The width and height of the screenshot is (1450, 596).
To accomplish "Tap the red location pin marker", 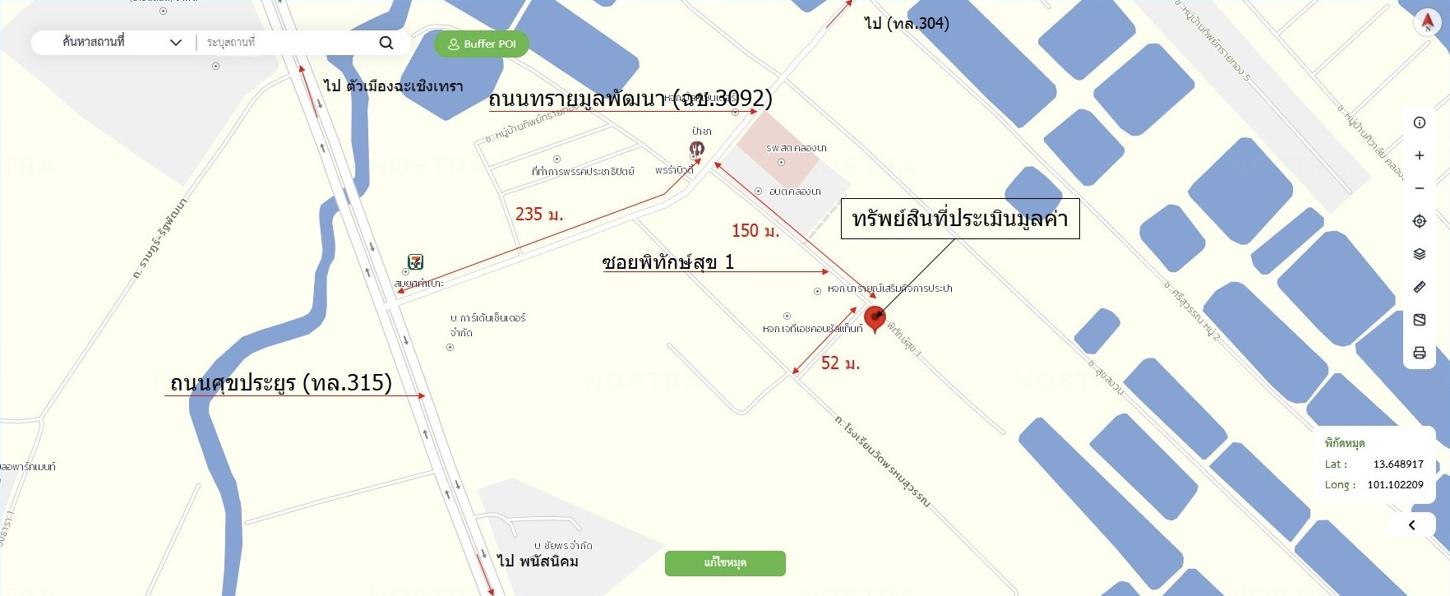I will tap(875, 318).
